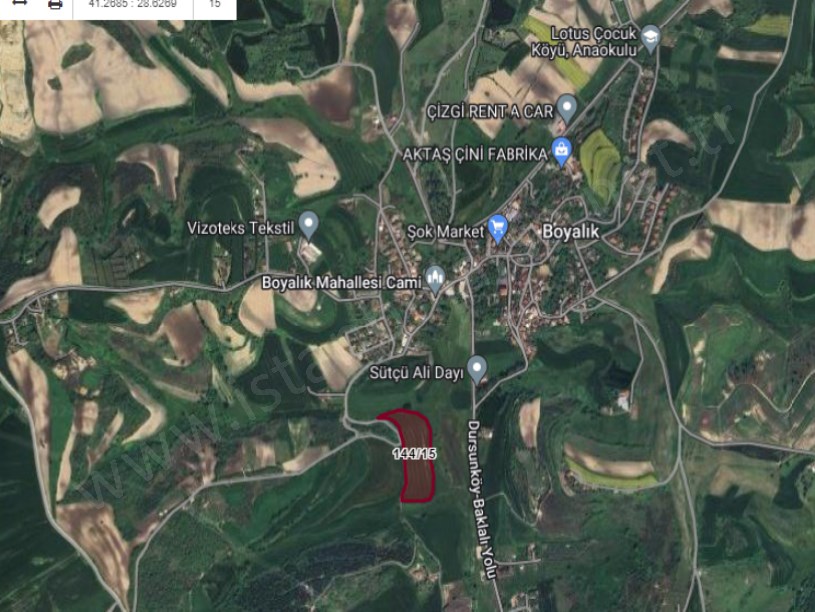Viewport: 815px width, 612px height.
Task: Select the measure distance tool
Action: [x=19, y=4]
